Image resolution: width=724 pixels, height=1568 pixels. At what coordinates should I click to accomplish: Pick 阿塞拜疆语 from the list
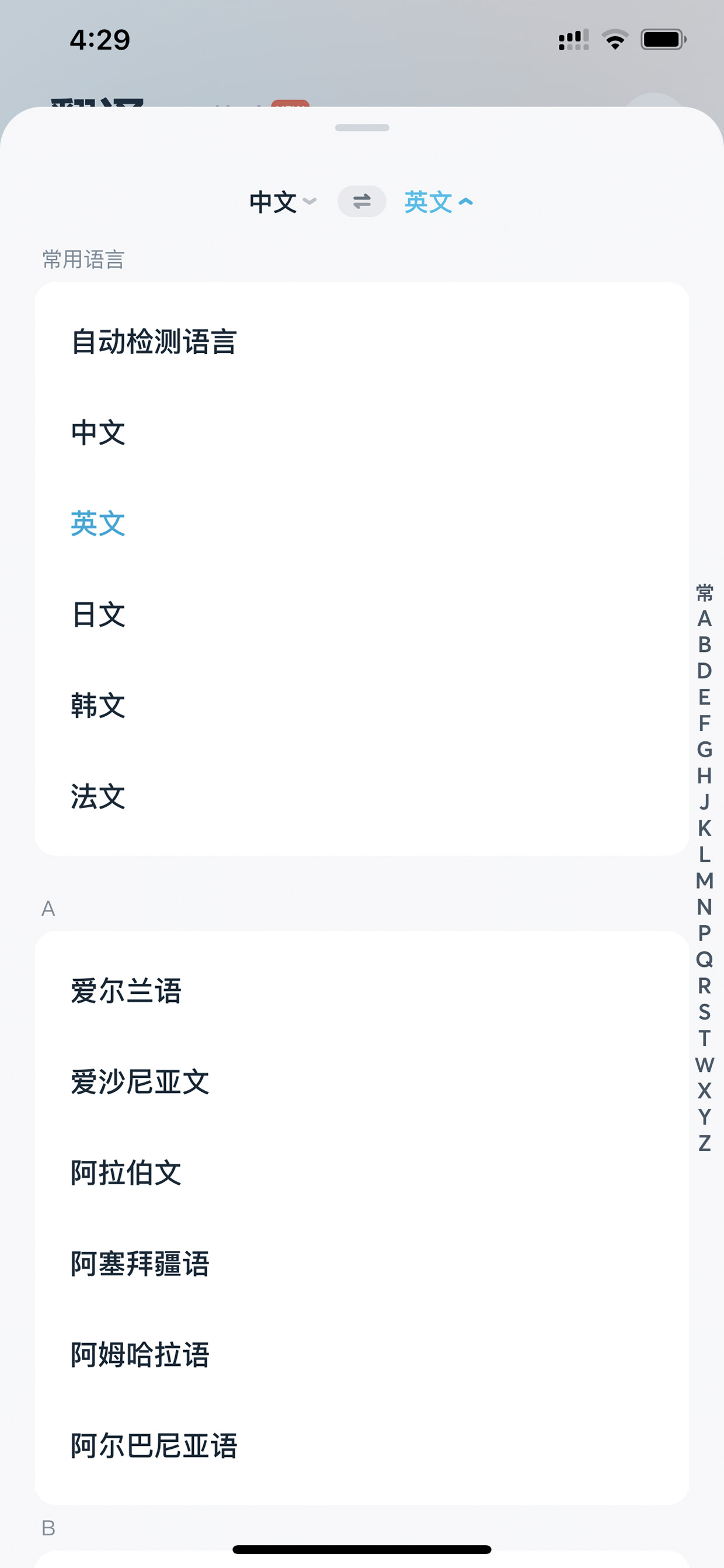(362, 1264)
